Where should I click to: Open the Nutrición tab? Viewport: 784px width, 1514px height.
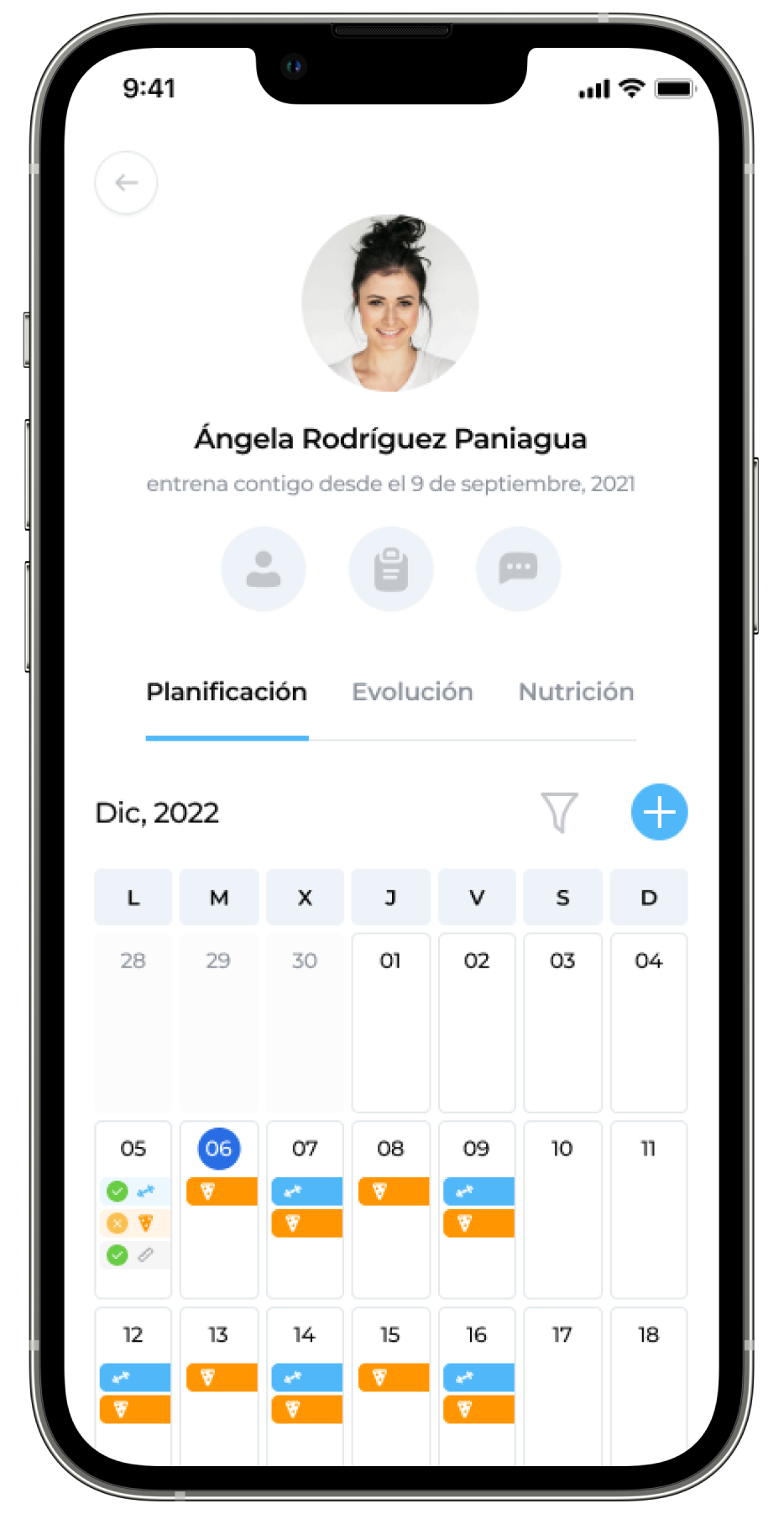pos(576,692)
